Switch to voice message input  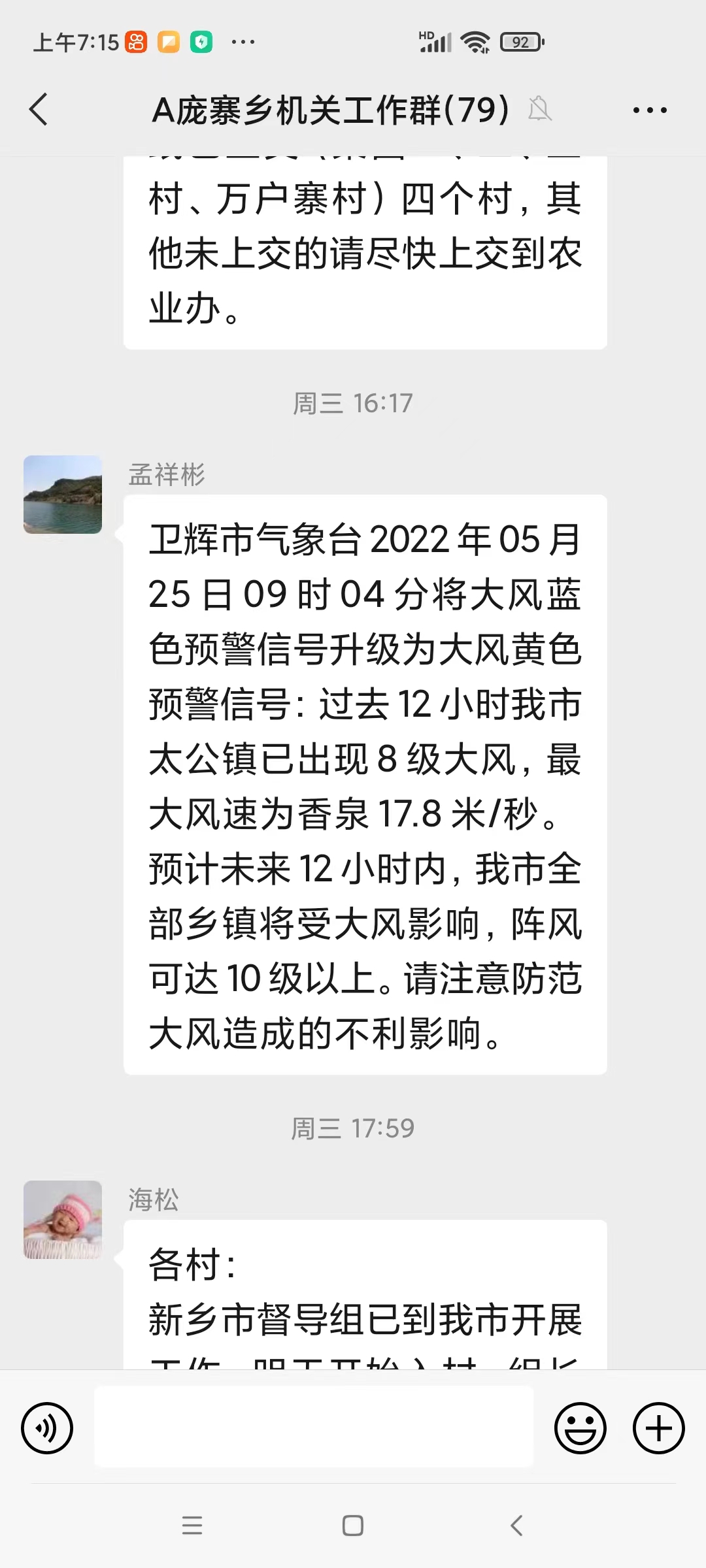47,1428
